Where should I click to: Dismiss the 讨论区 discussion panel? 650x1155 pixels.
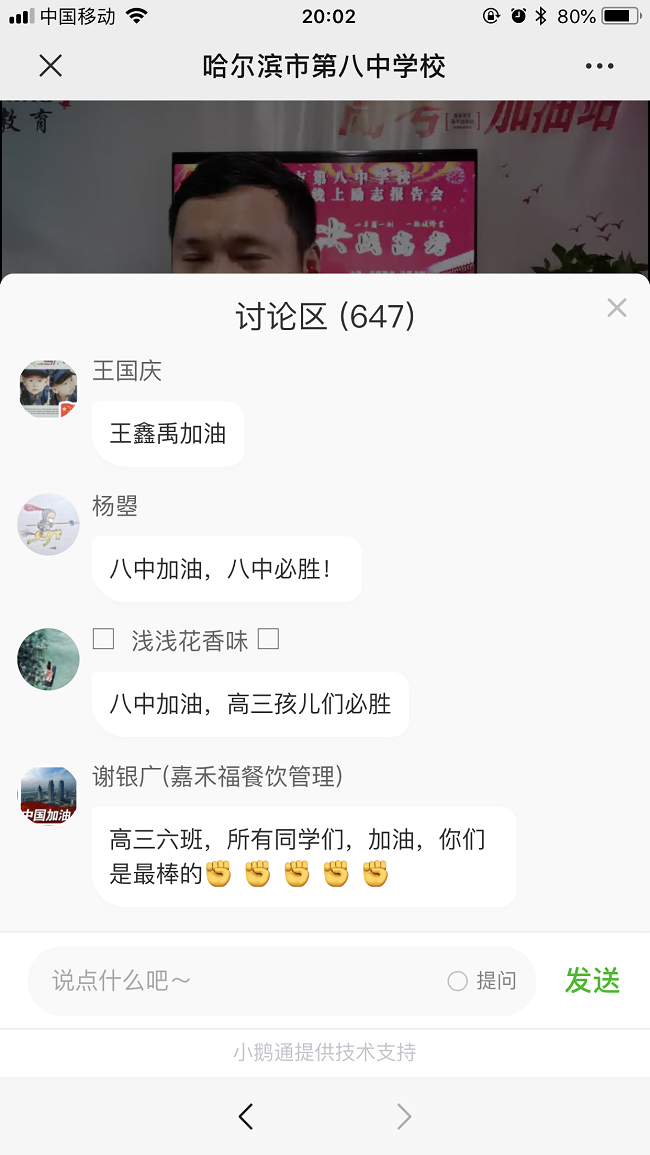click(x=617, y=308)
